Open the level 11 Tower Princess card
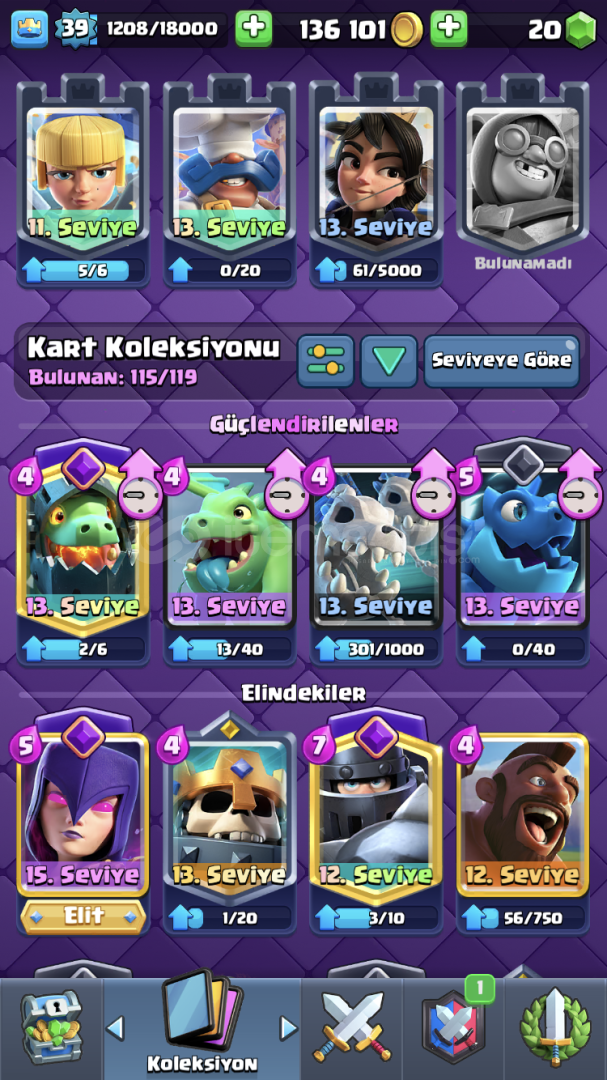This screenshot has height=1080, width=607. (x=83, y=180)
